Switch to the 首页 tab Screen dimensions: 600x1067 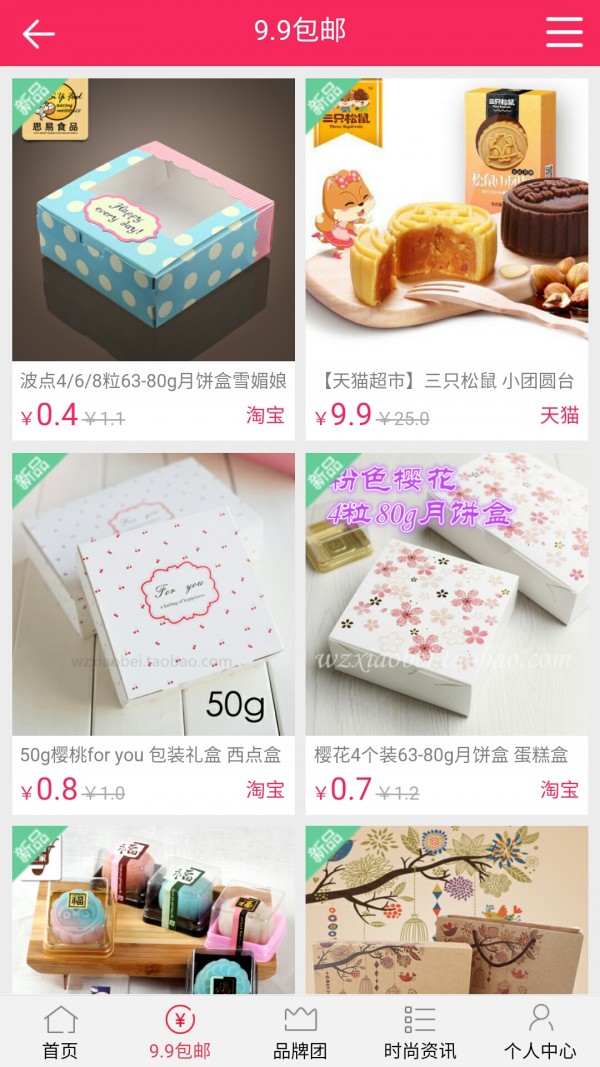click(x=60, y=1032)
